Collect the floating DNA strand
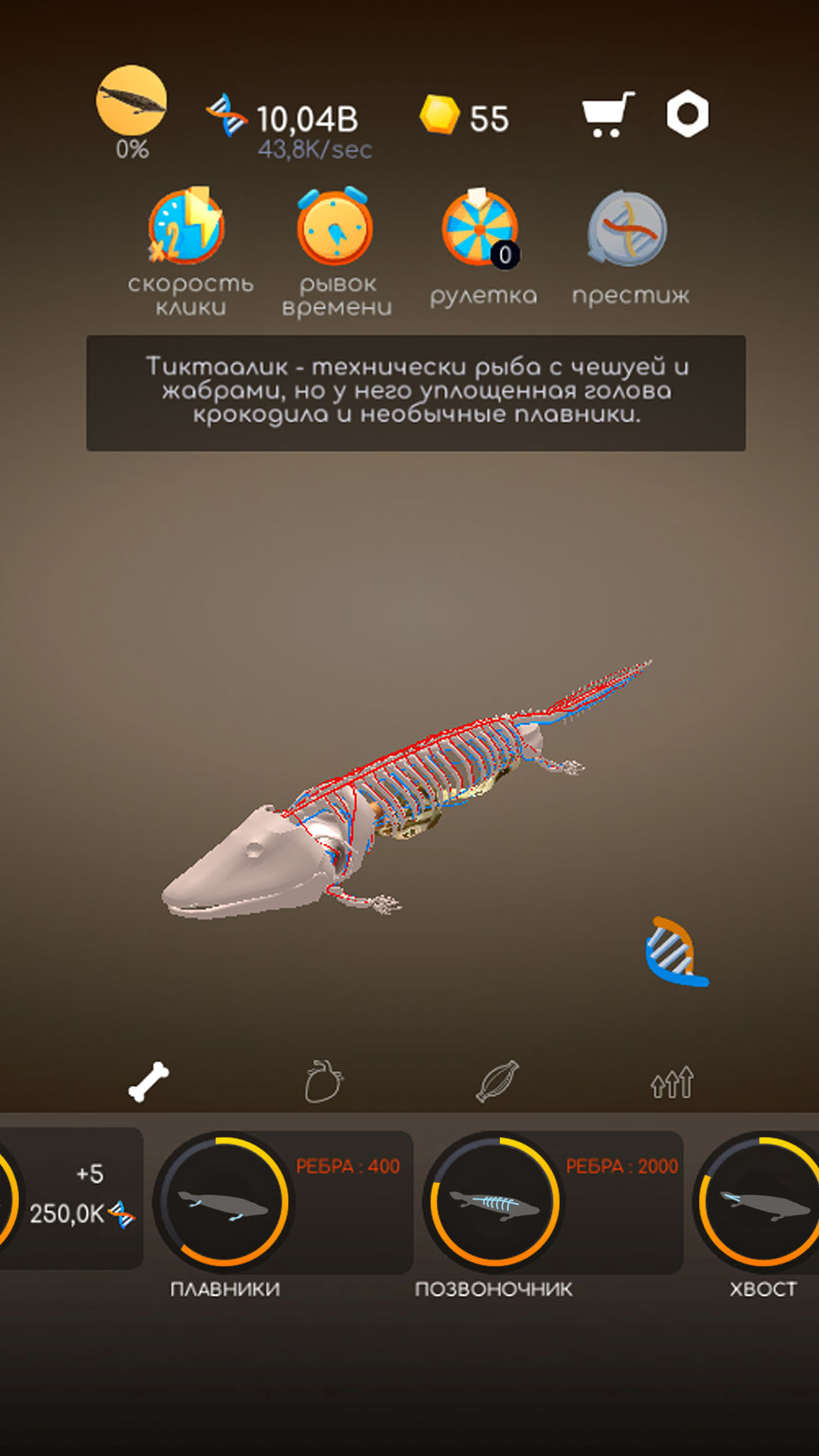 click(x=675, y=952)
